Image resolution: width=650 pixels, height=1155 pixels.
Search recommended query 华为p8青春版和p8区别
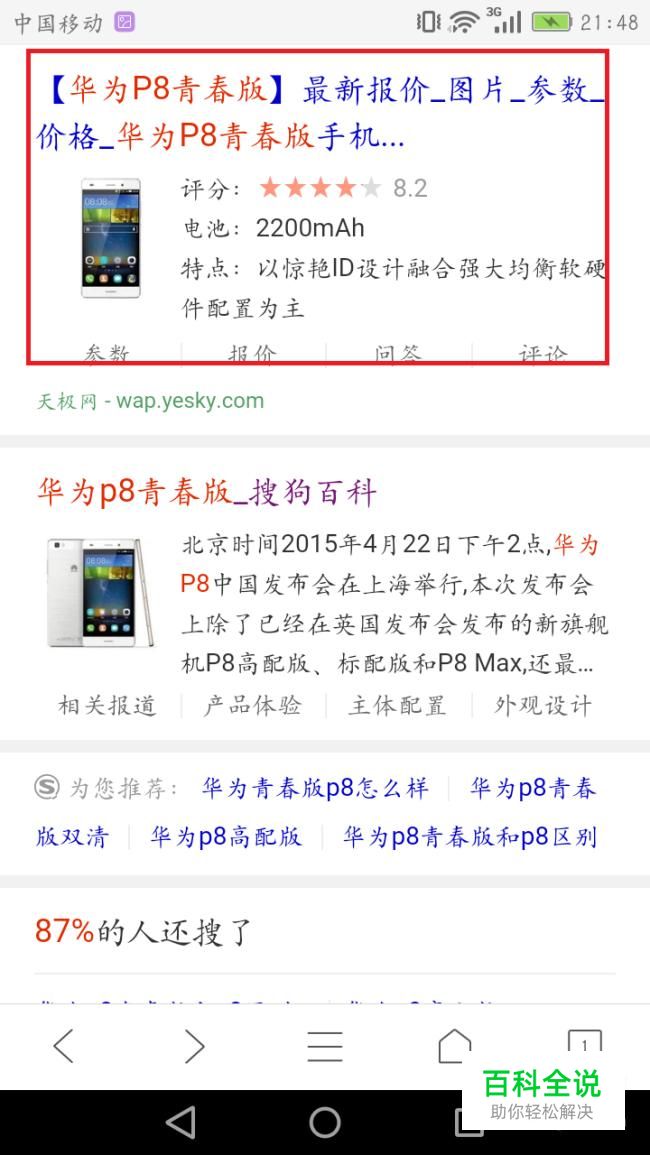click(x=470, y=837)
